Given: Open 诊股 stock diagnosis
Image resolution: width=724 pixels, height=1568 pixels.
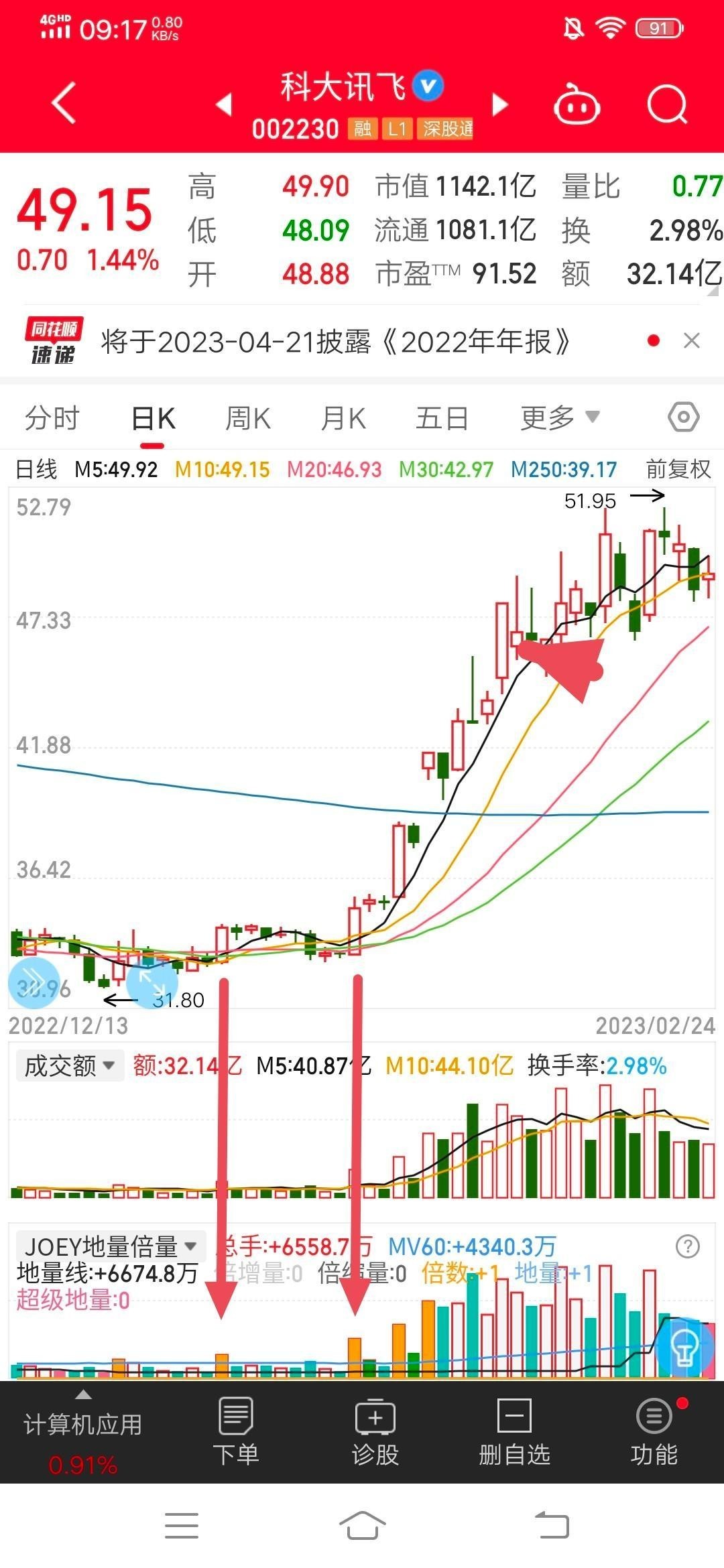Looking at the screenshot, I should (375, 1431).
